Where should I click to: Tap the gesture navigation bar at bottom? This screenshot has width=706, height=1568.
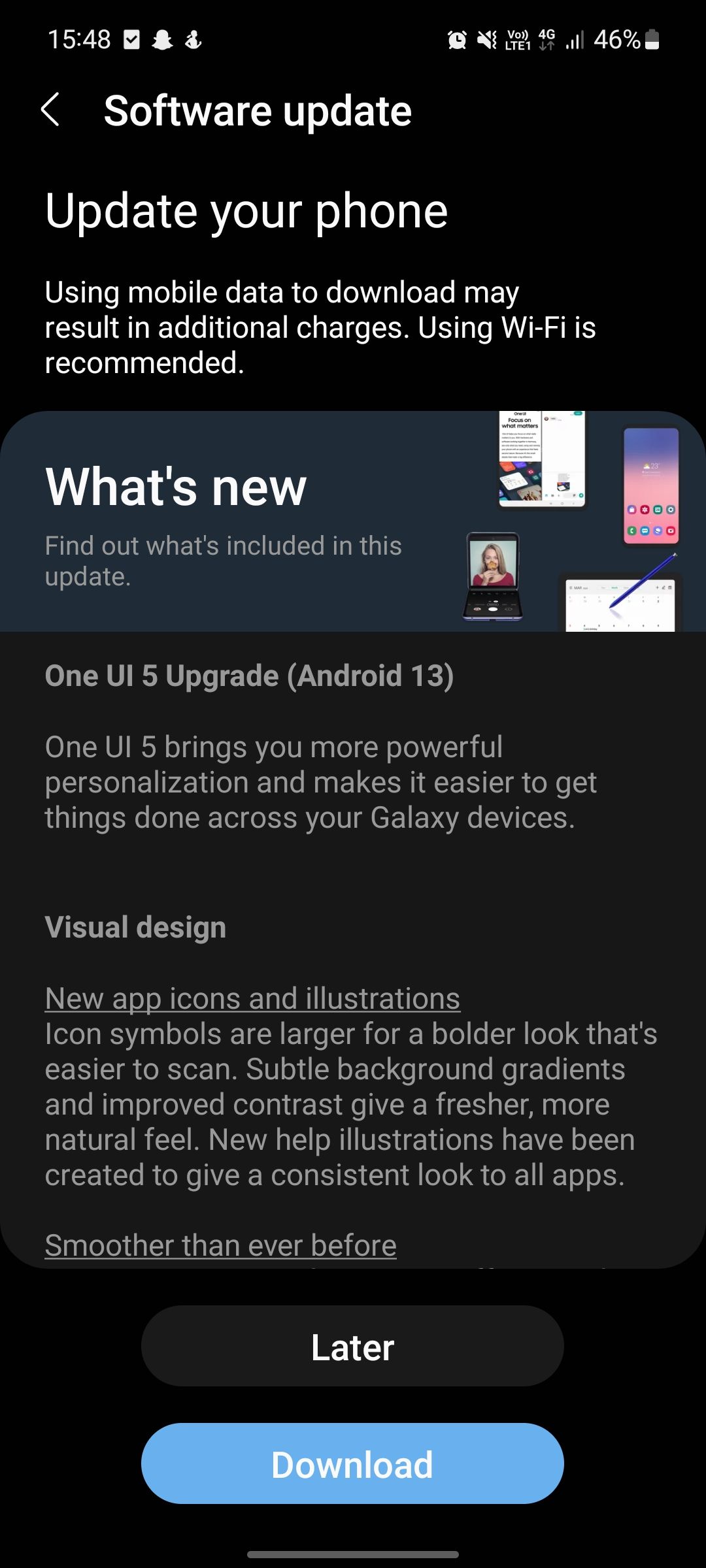click(x=353, y=1553)
